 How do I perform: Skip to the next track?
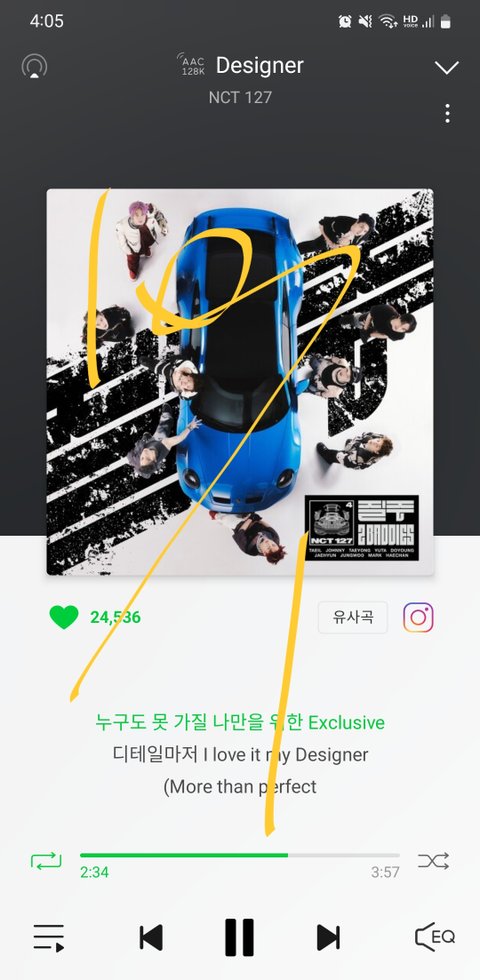pyautogui.click(x=328, y=938)
